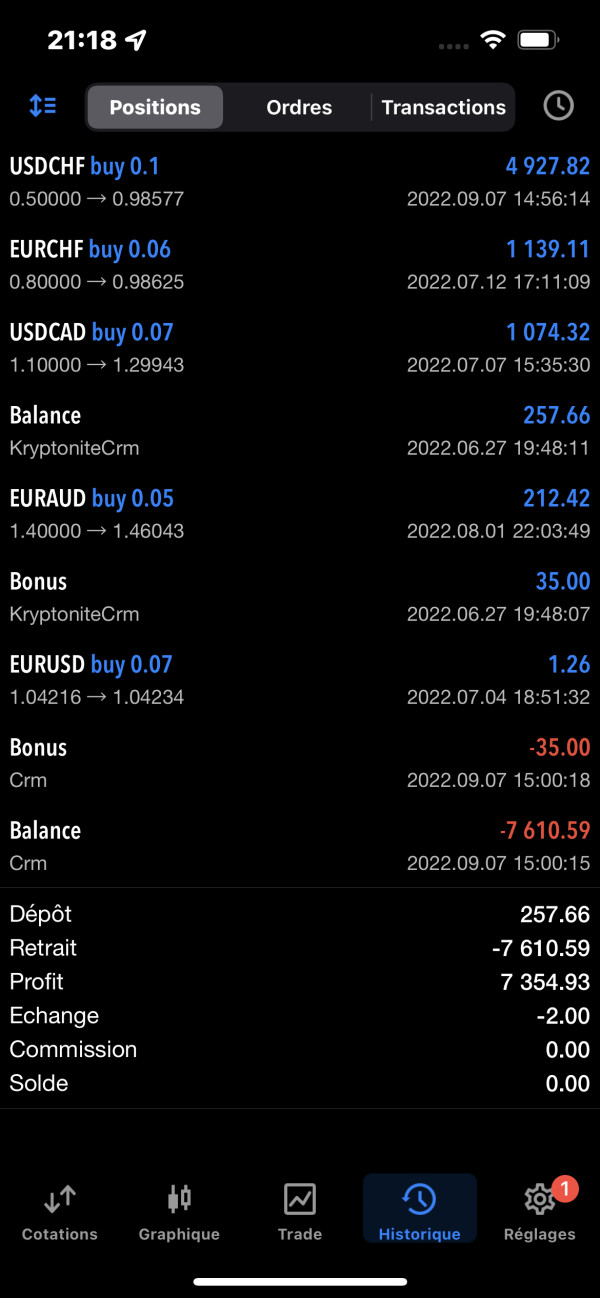The image size is (600, 1298).
Task: Open the 257.66 Balance KryptoniteCrm entry
Action: [x=300, y=430]
